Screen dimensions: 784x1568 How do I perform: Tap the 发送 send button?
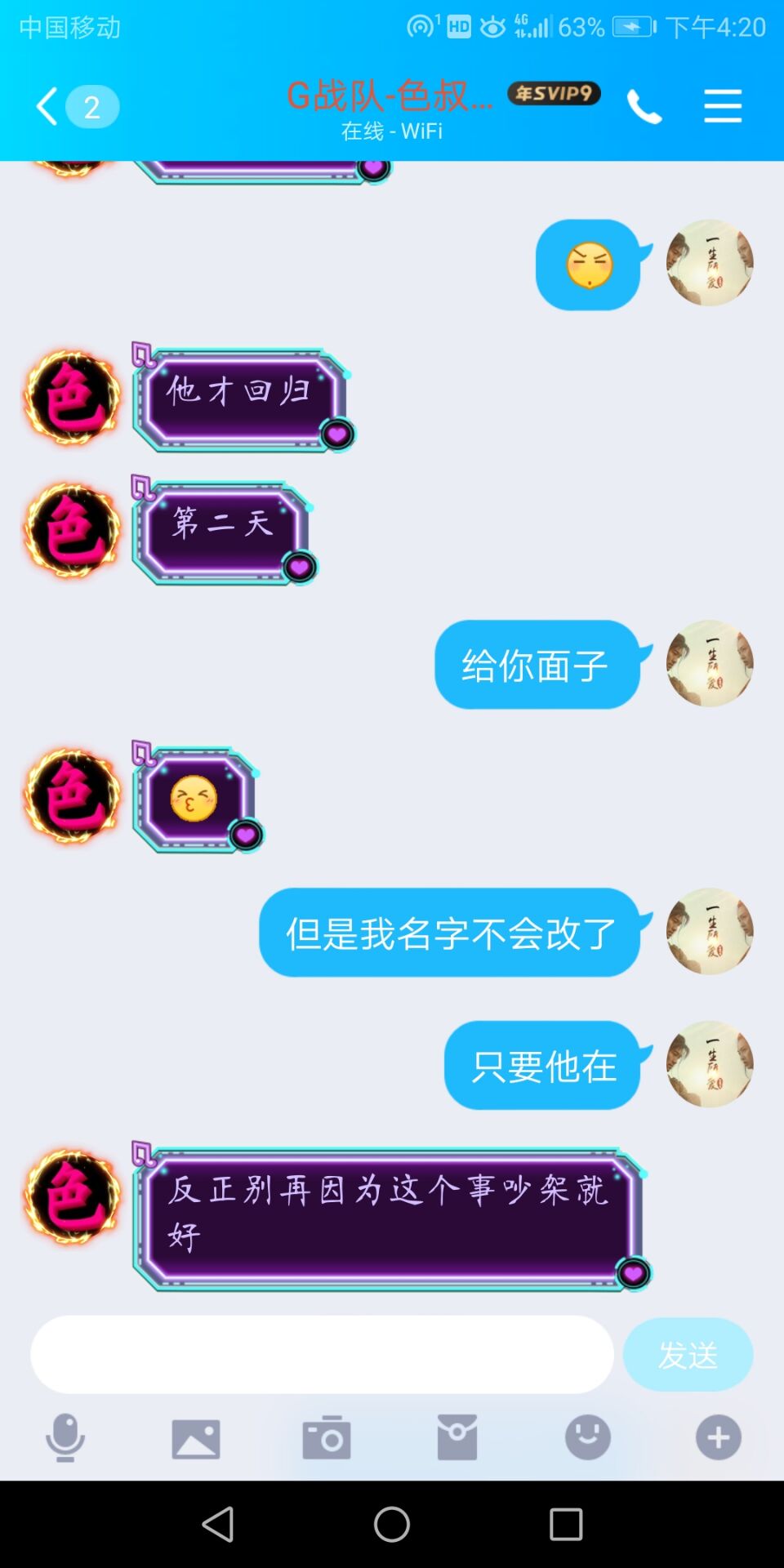[688, 1355]
